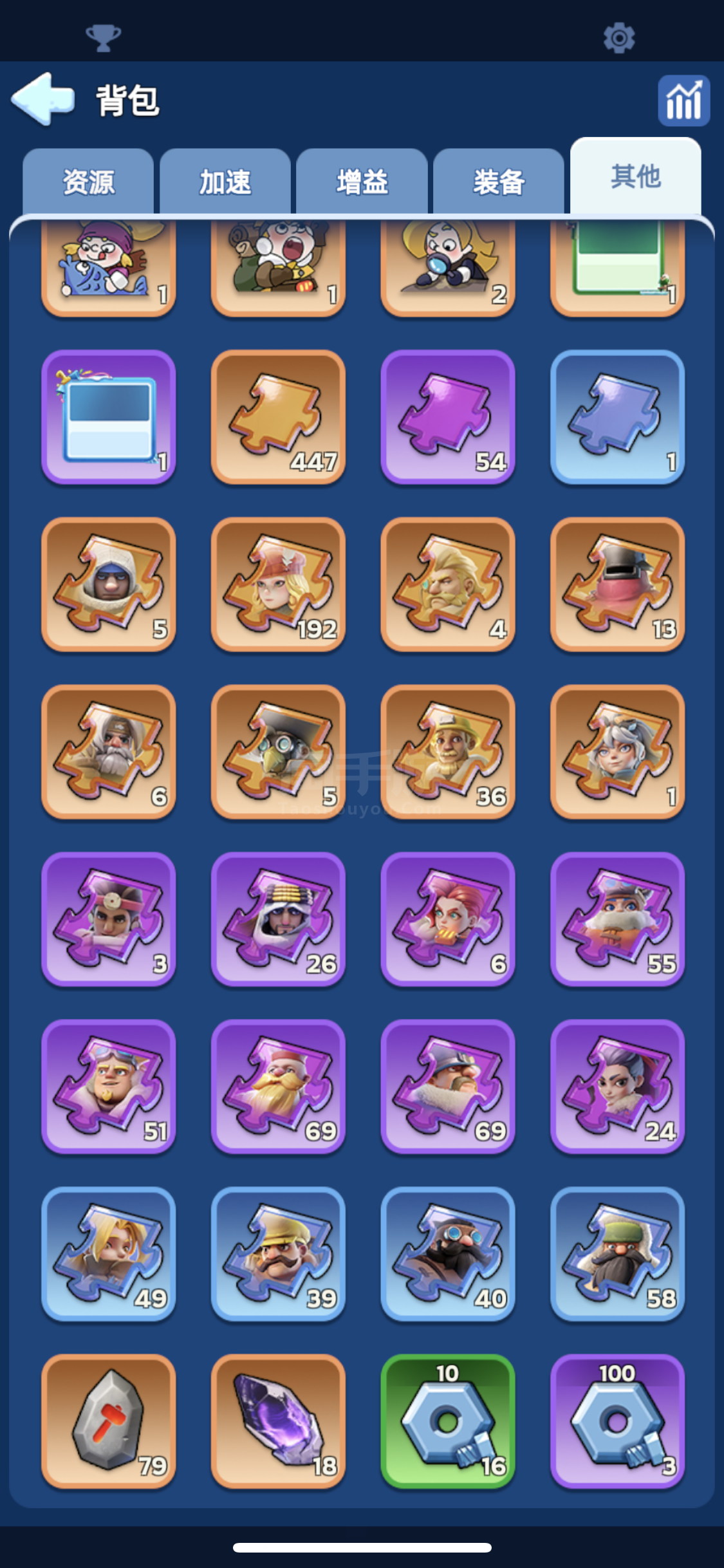Viewport: 724px width, 1568px height.
Task: Select the 其他 tab
Action: [635, 176]
